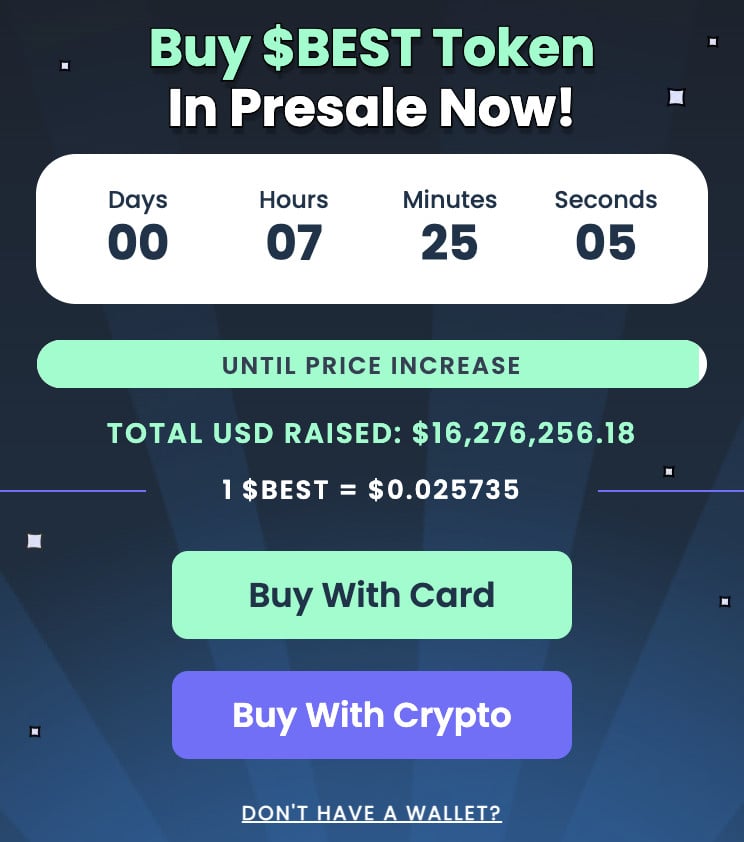
Task: Open the Don't Have a Wallet link
Action: click(372, 813)
